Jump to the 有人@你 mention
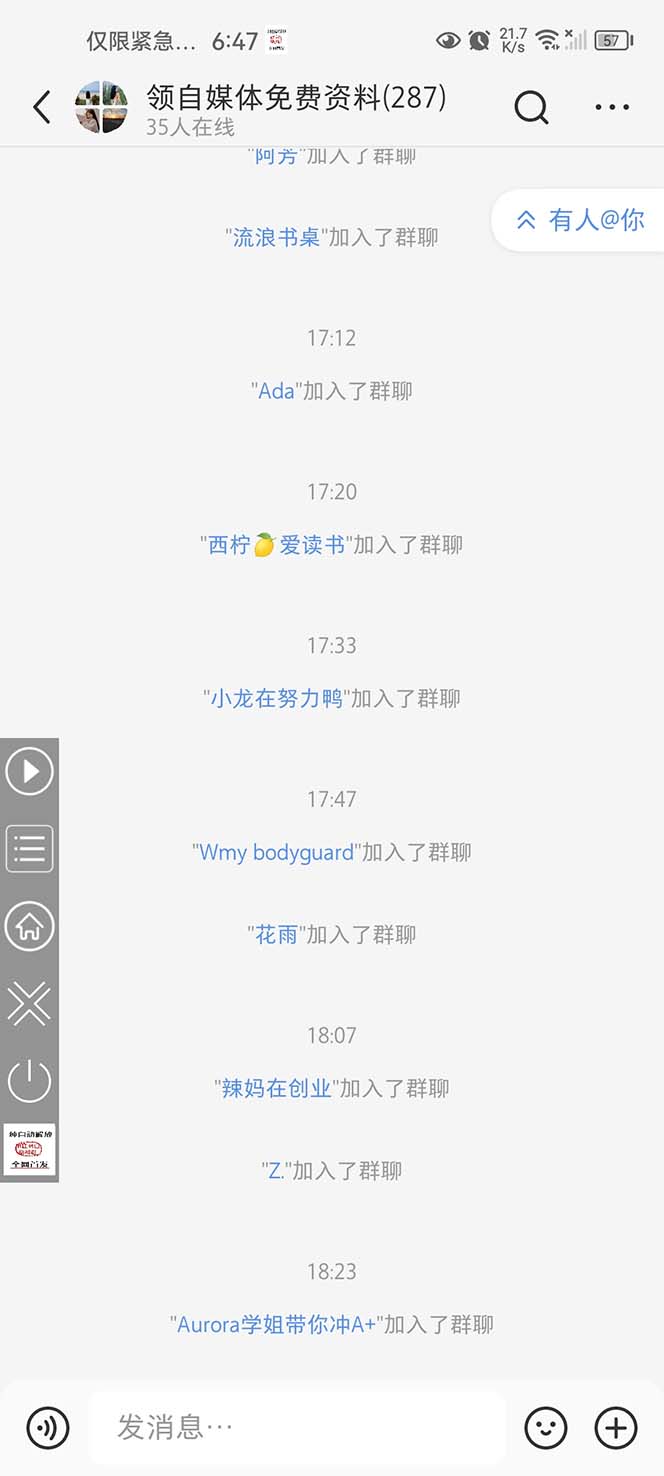Viewport: 664px width, 1476px height. pyautogui.click(x=581, y=220)
